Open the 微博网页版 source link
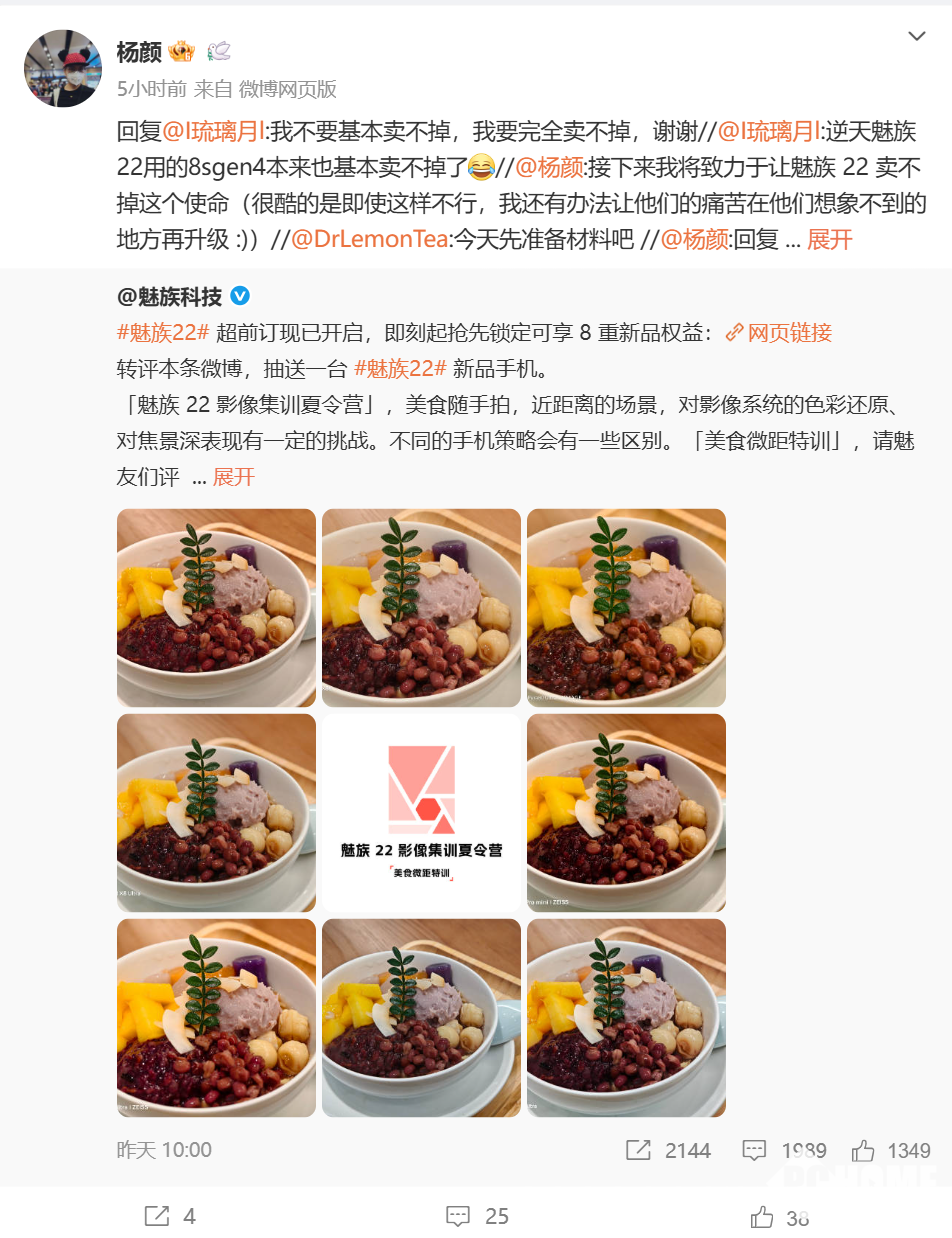The height and width of the screenshot is (1238, 952). point(287,89)
